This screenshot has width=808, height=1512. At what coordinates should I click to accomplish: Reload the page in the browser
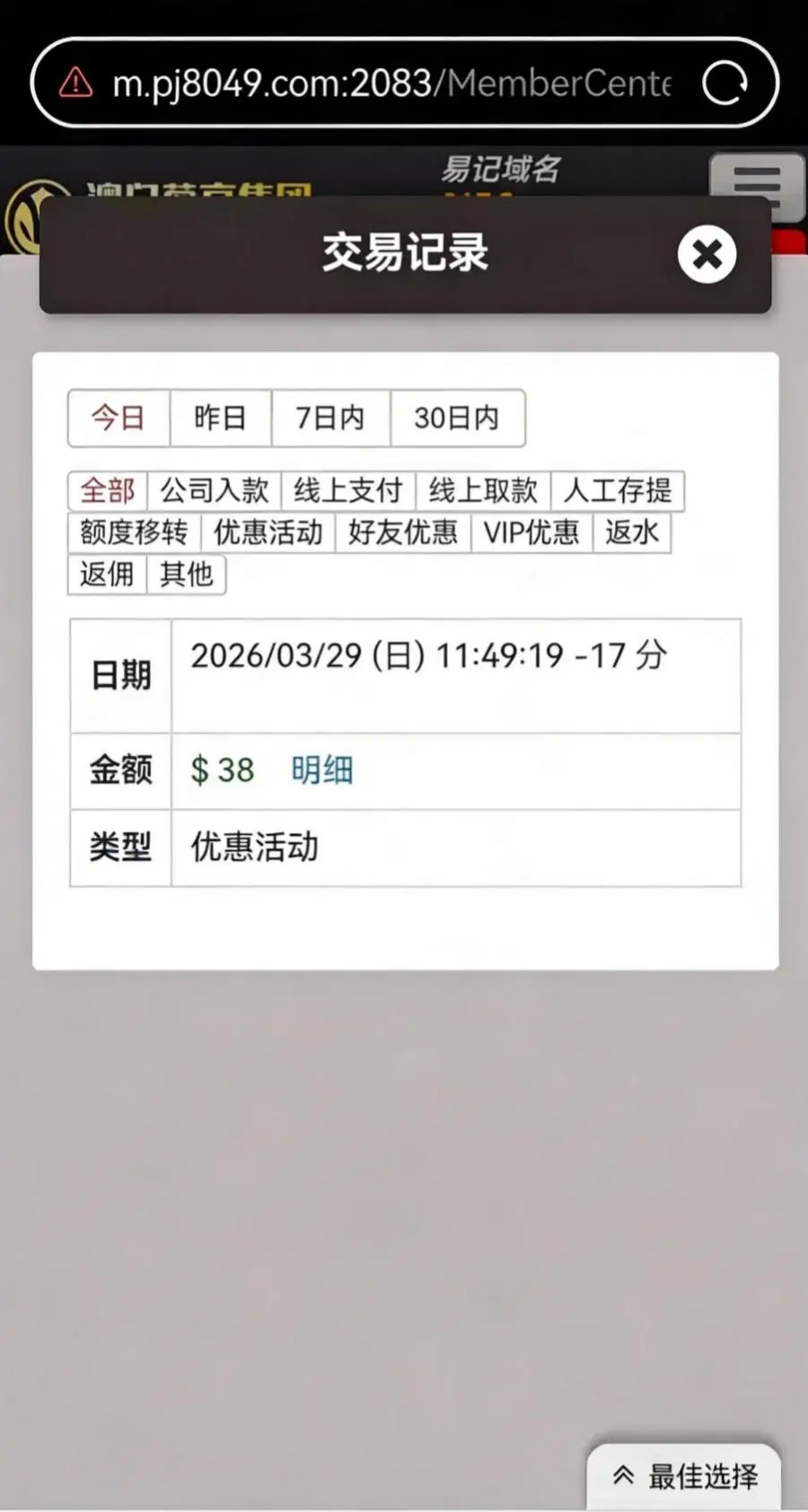pyautogui.click(x=725, y=84)
